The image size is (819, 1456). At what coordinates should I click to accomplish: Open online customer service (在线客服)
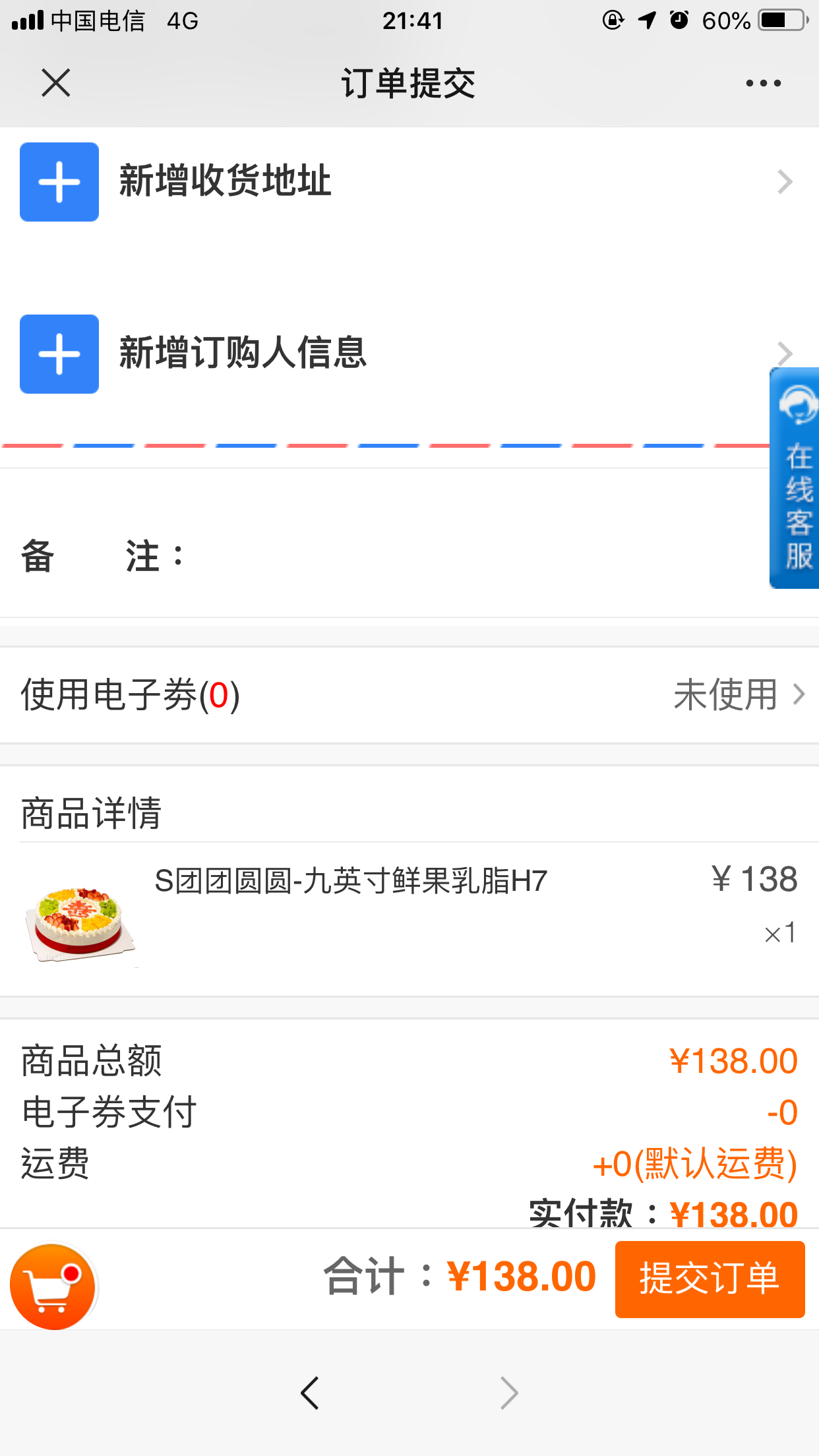(x=796, y=479)
